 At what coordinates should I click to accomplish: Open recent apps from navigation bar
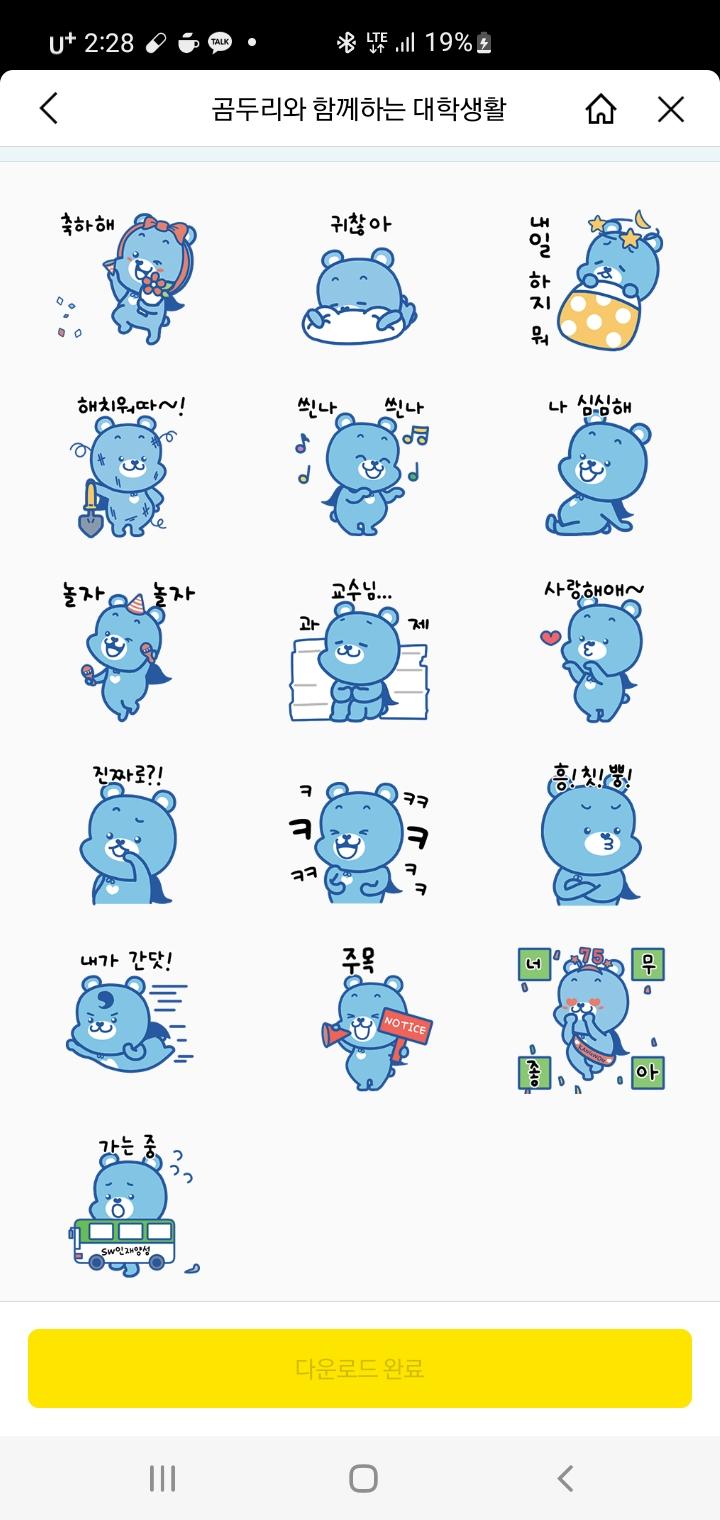tap(162, 1478)
